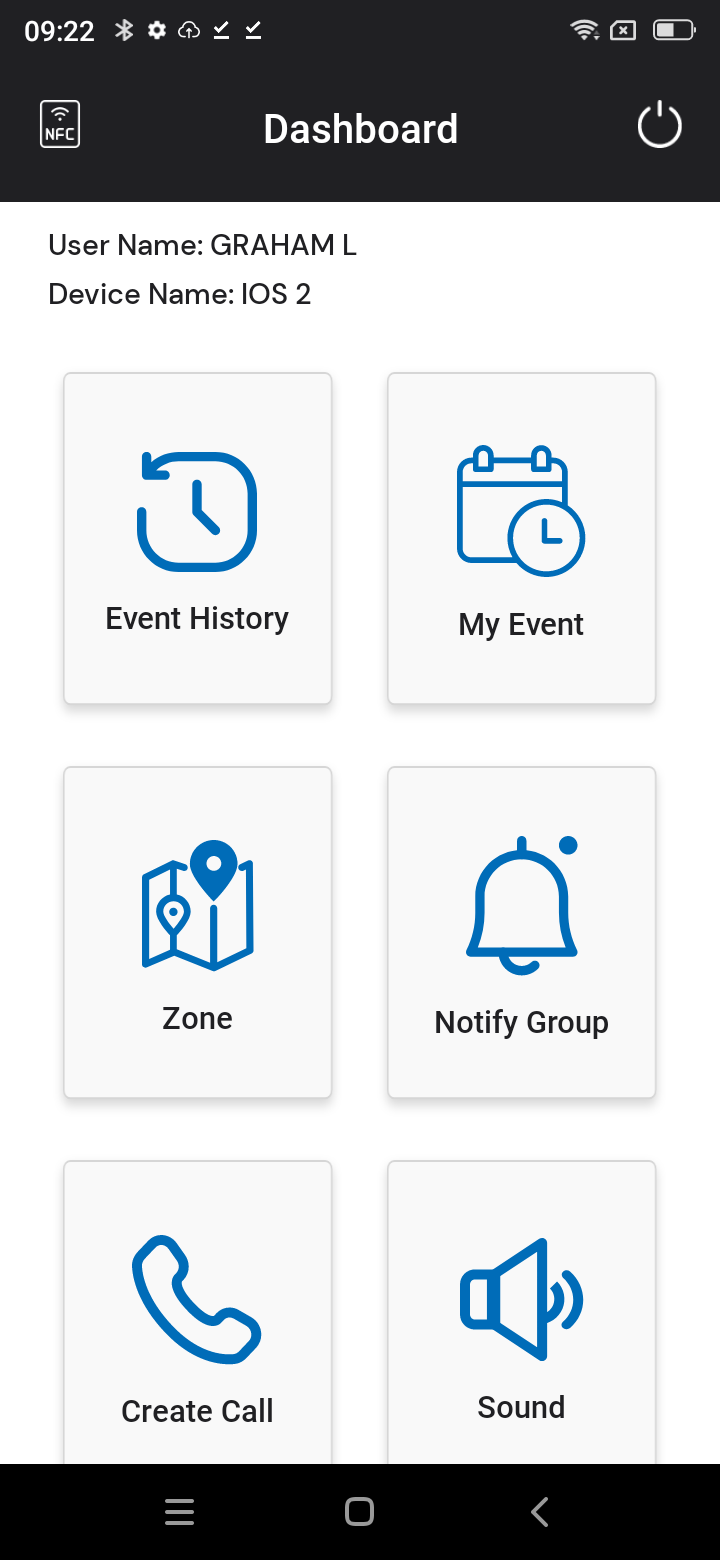The image size is (720, 1560).
Task: Tap the NFC icon in the header
Action: pyautogui.click(x=60, y=125)
